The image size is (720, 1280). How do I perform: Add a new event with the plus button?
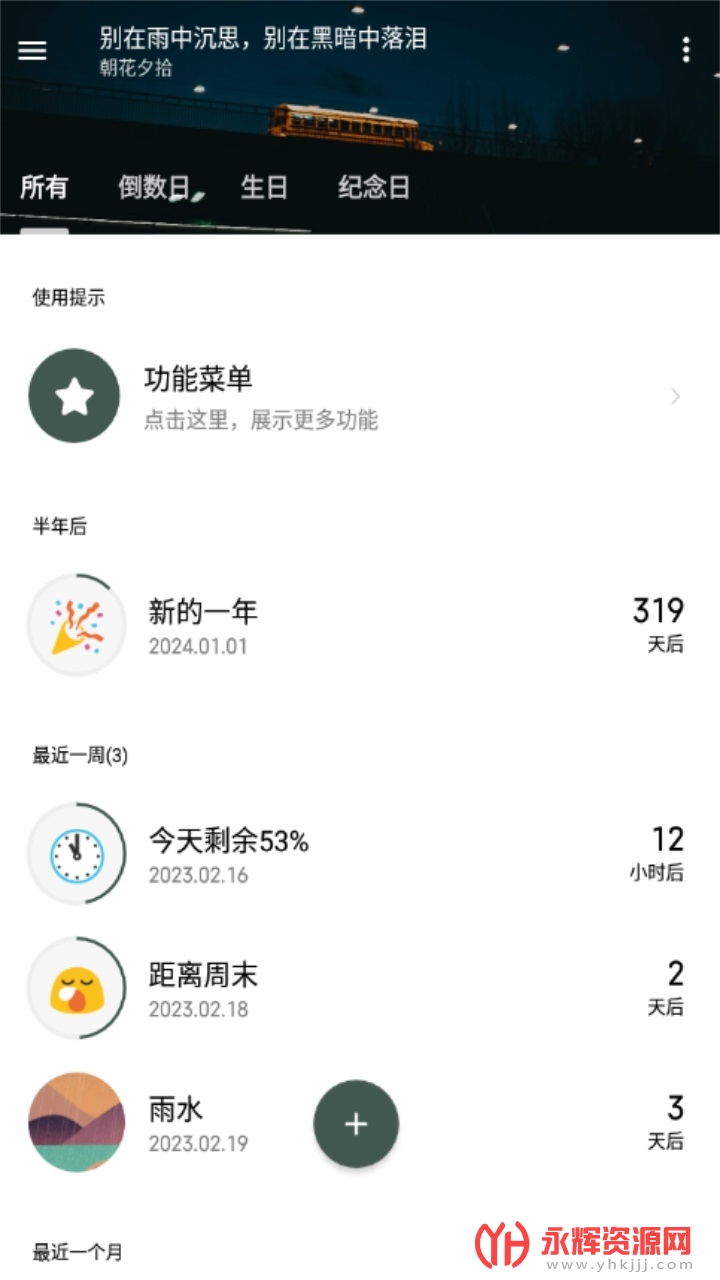pos(356,1124)
